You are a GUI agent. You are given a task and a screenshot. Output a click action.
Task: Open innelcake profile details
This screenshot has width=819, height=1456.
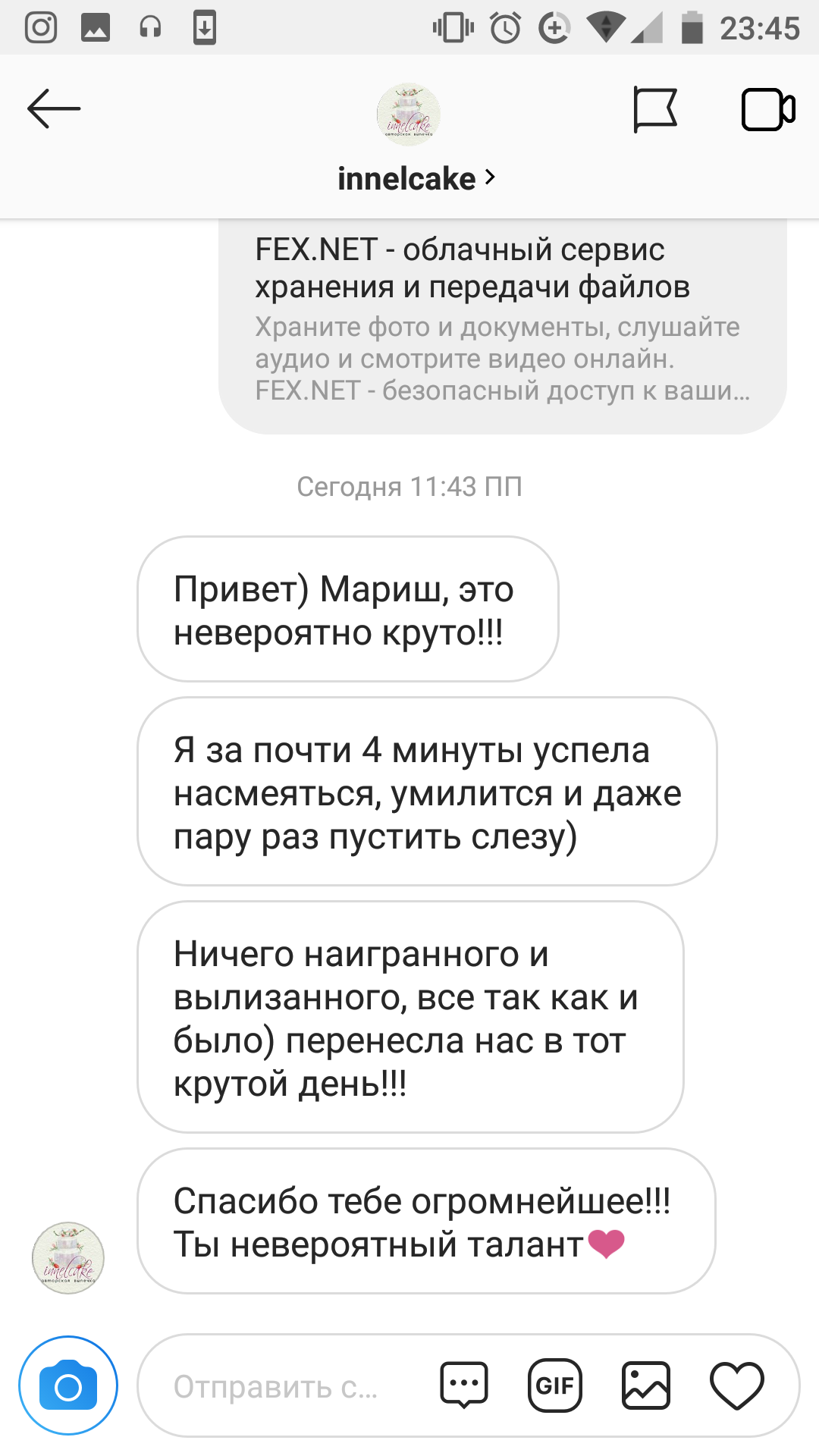[x=414, y=179]
